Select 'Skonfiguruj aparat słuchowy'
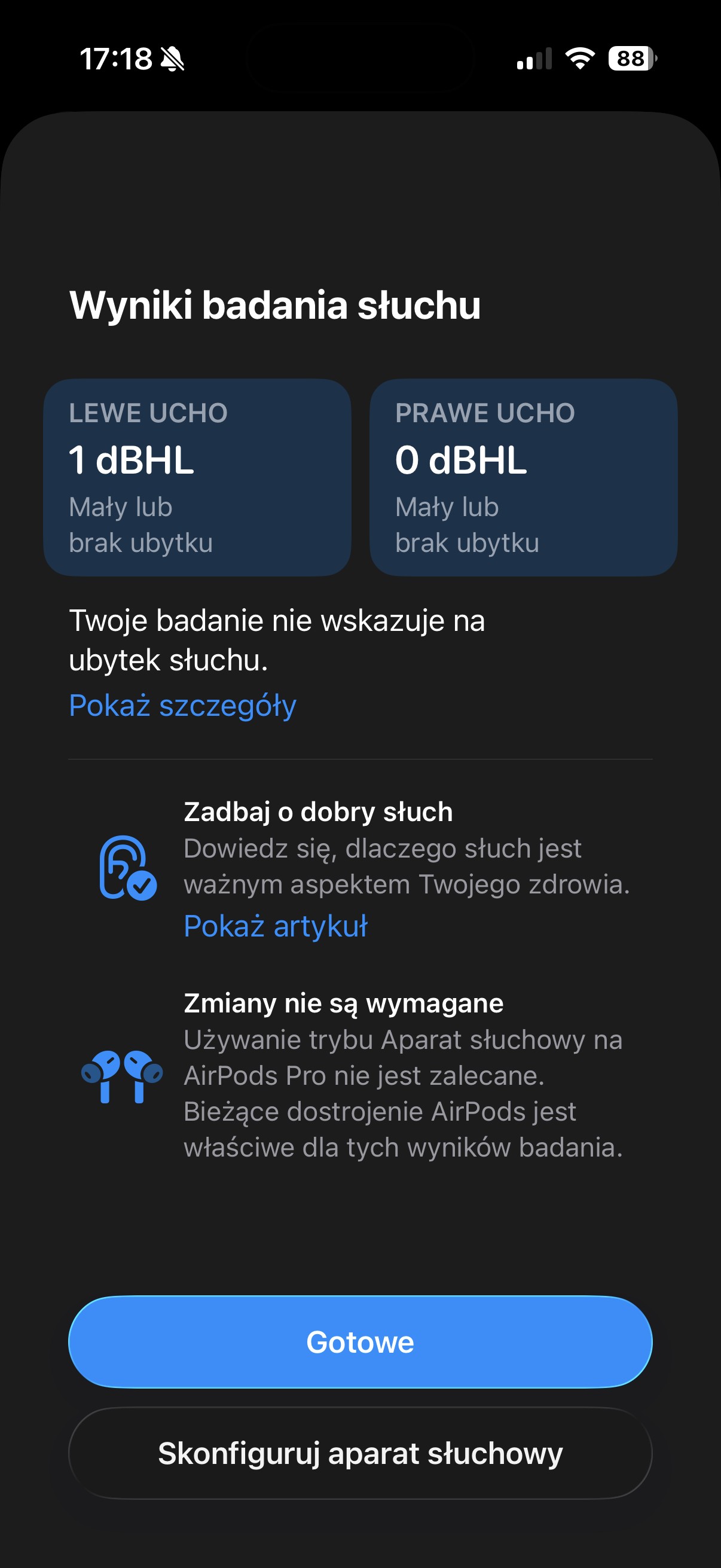 [x=360, y=1454]
